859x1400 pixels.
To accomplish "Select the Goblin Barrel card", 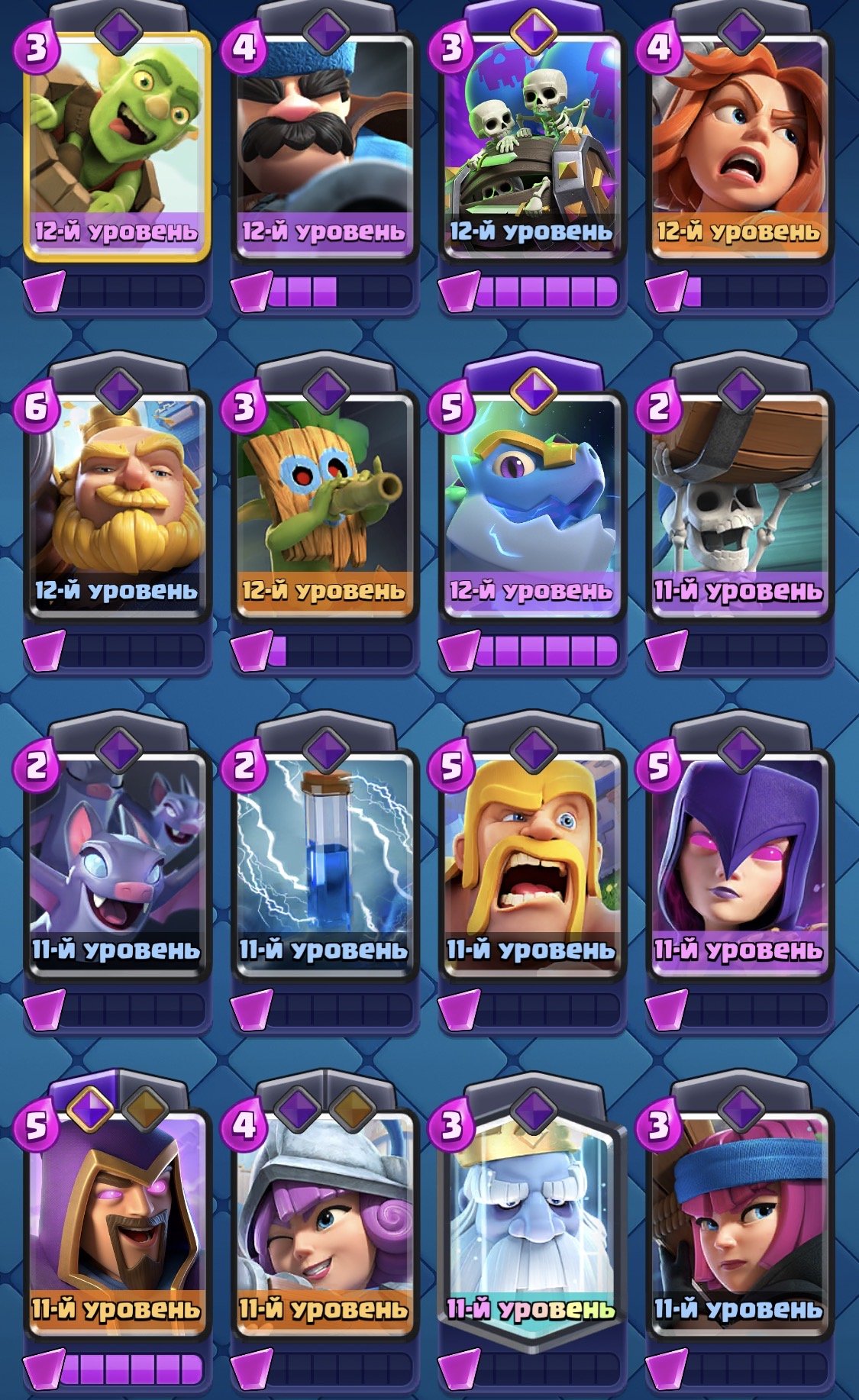I will coord(117,145).
